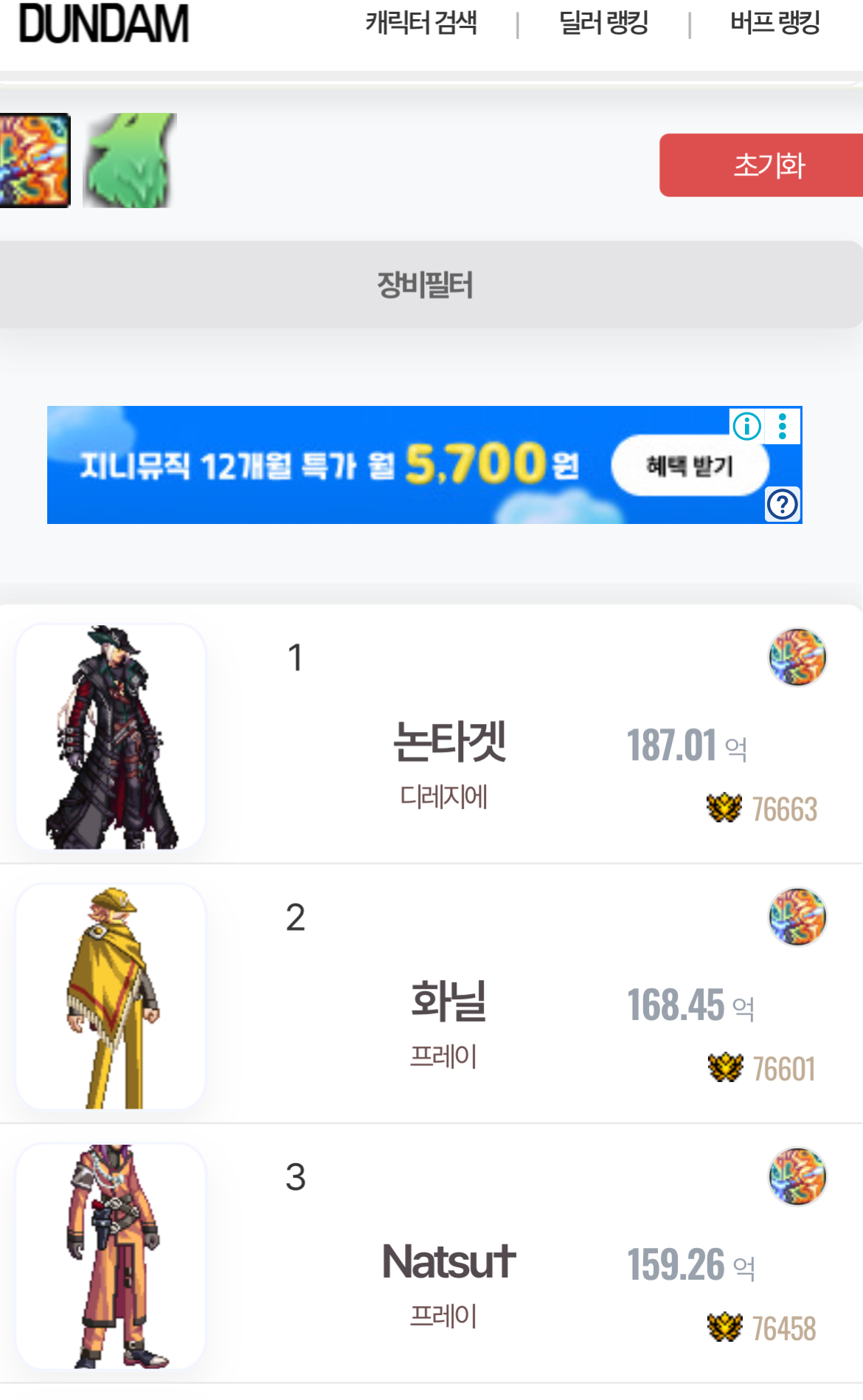Viewport: 863px width, 1400px height.
Task: Expand the 장비필터 panel
Action: (x=426, y=285)
